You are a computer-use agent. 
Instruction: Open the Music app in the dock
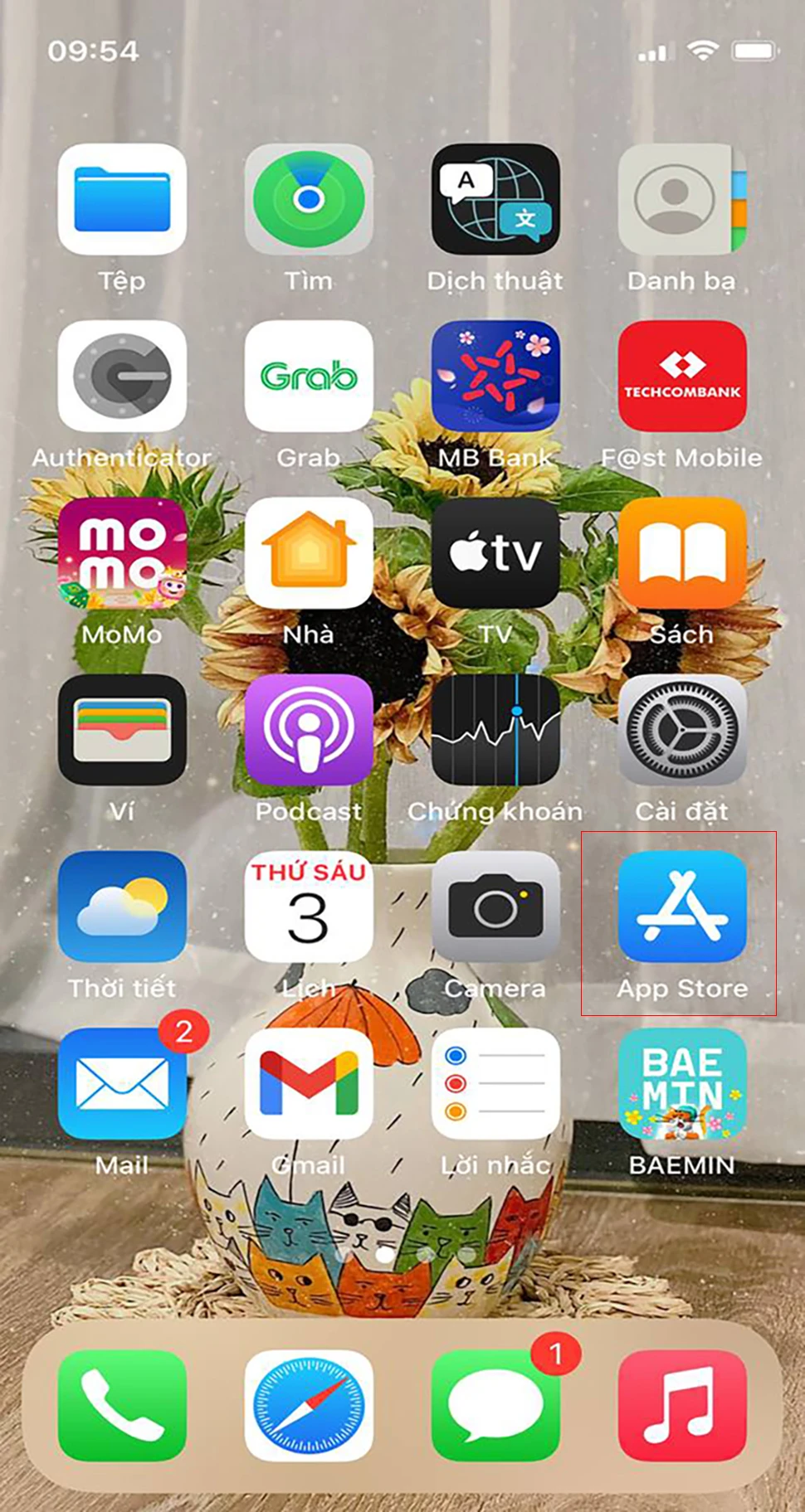click(681, 1405)
